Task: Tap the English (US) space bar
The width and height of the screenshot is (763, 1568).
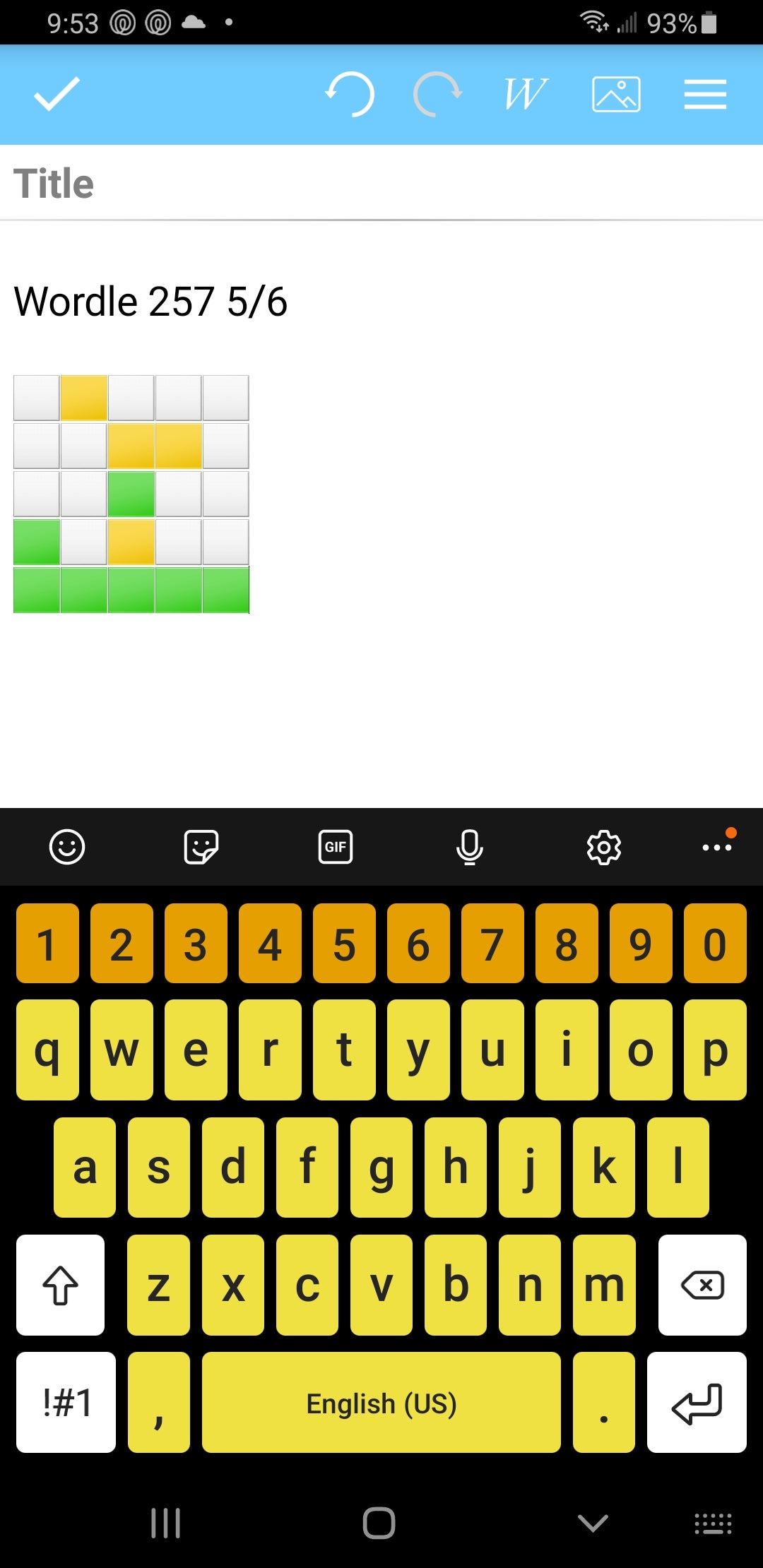Action: pyautogui.click(x=381, y=1402)
